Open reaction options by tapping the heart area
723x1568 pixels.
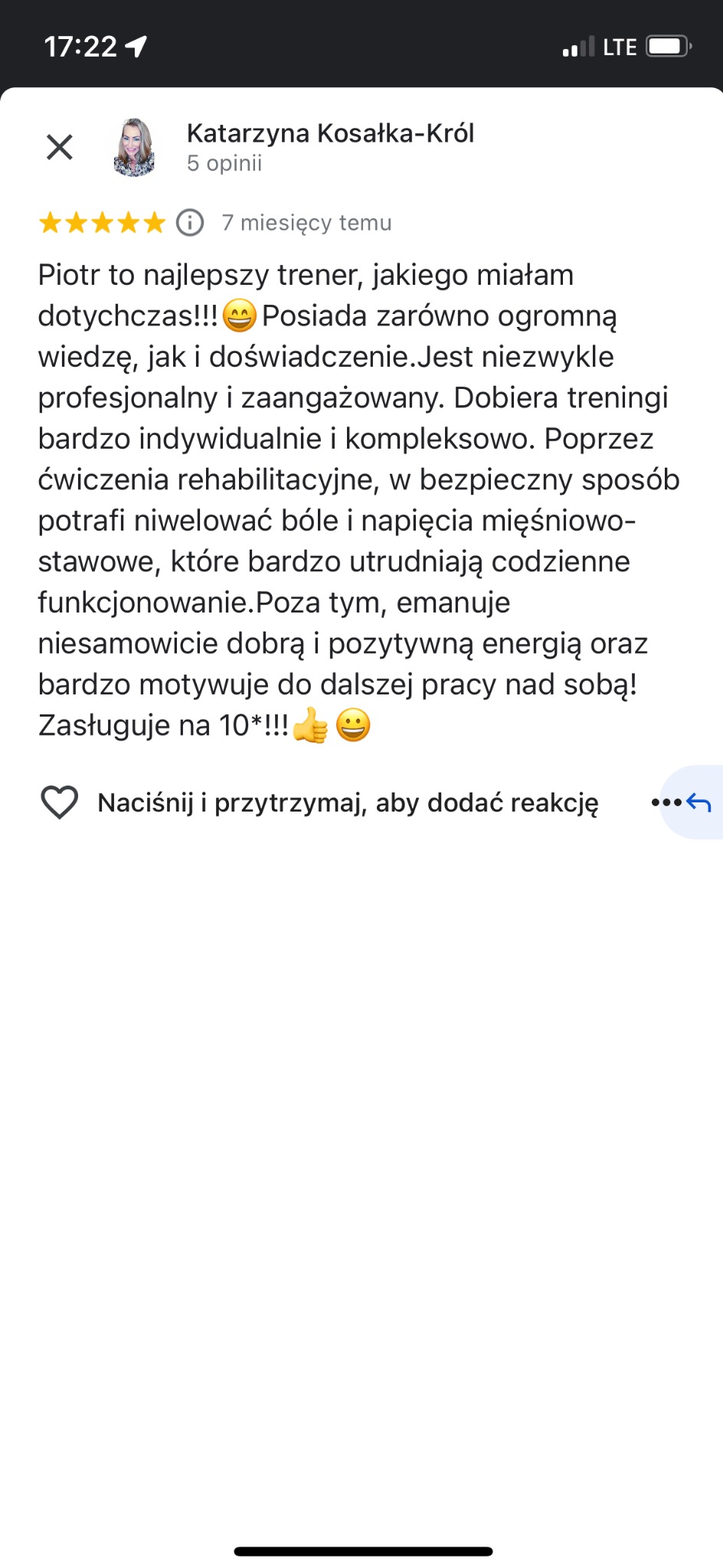[x=59, y=802]
